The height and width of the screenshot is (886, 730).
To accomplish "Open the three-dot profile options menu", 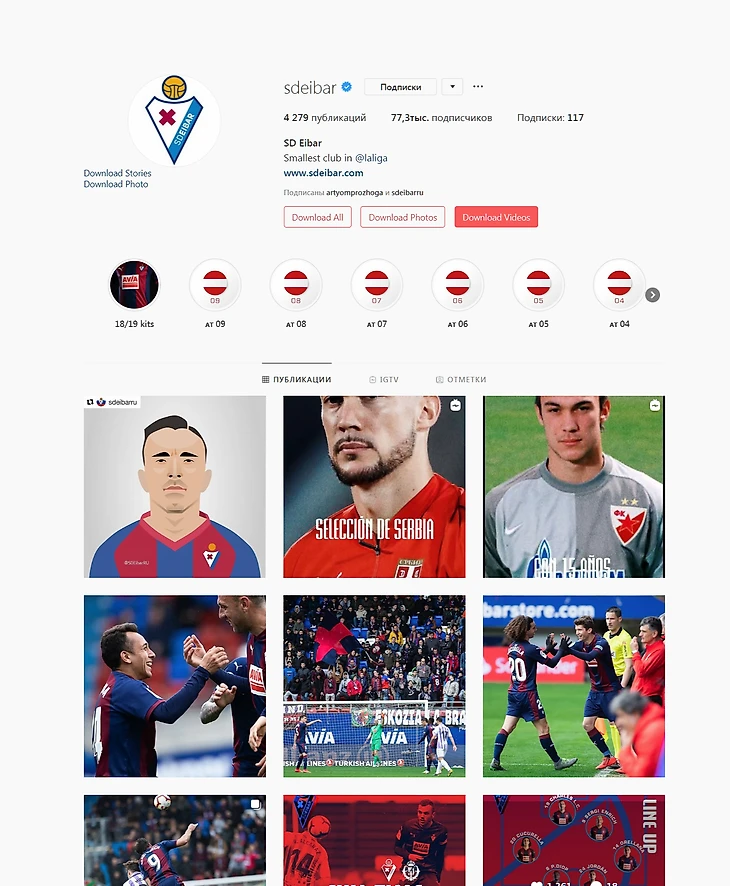I will point(478,87).
